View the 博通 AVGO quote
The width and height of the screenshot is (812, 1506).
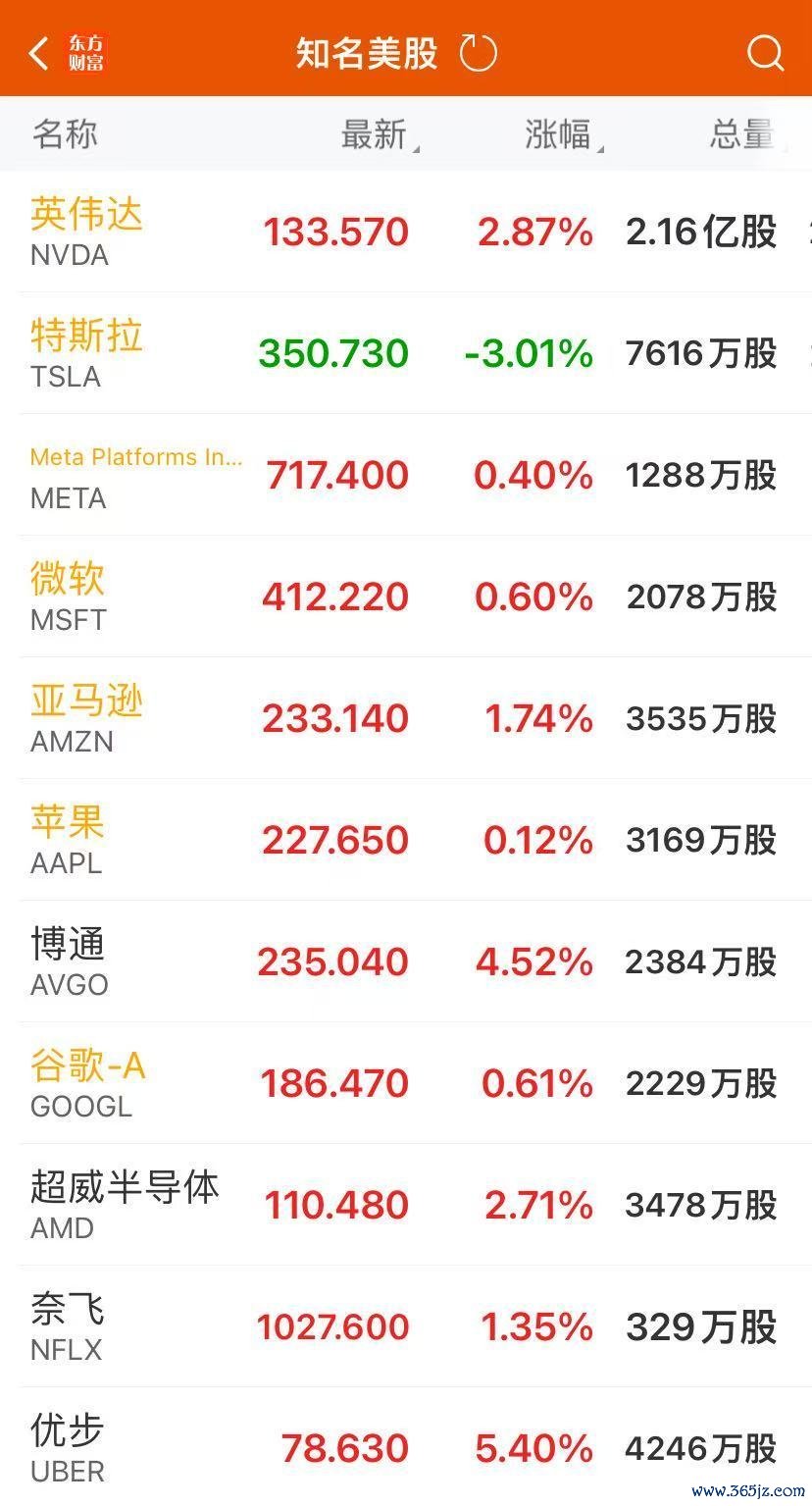pyautogui.click(x=406, y=961)
